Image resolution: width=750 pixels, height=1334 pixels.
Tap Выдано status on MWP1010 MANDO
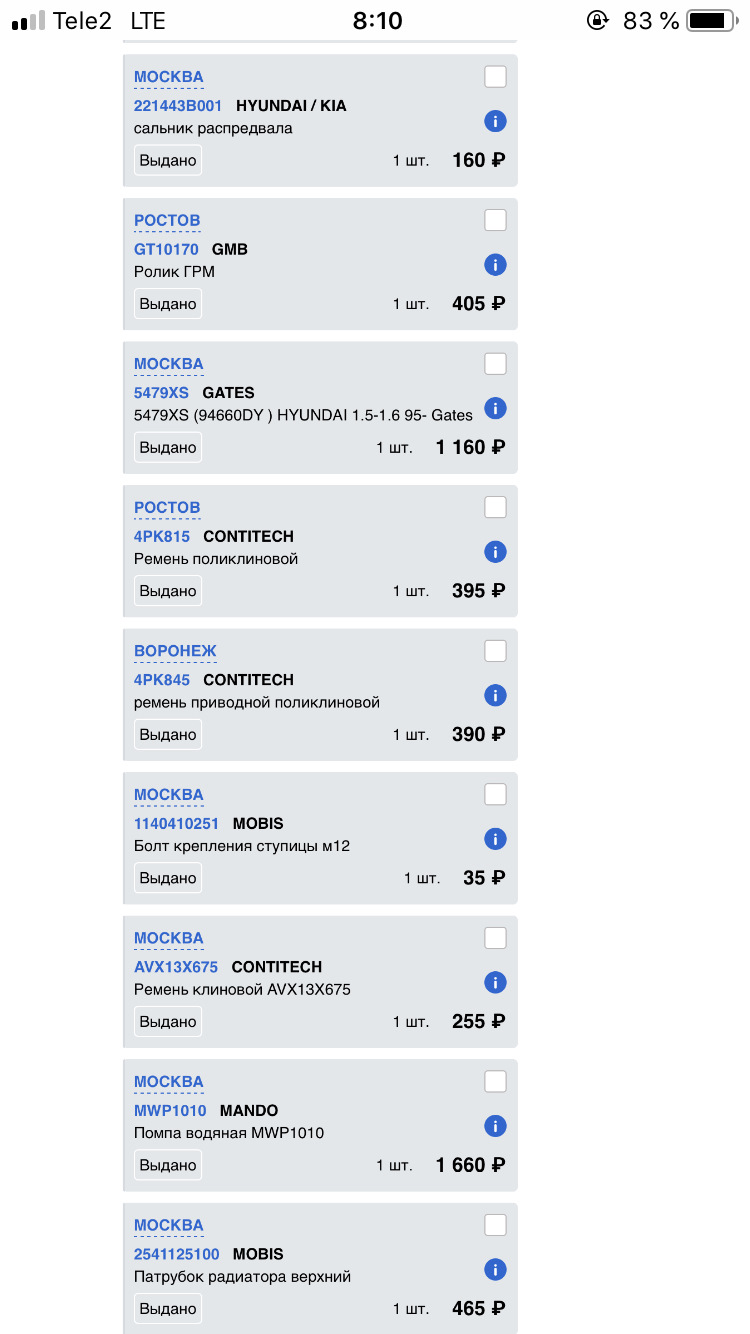point(168,1165)
